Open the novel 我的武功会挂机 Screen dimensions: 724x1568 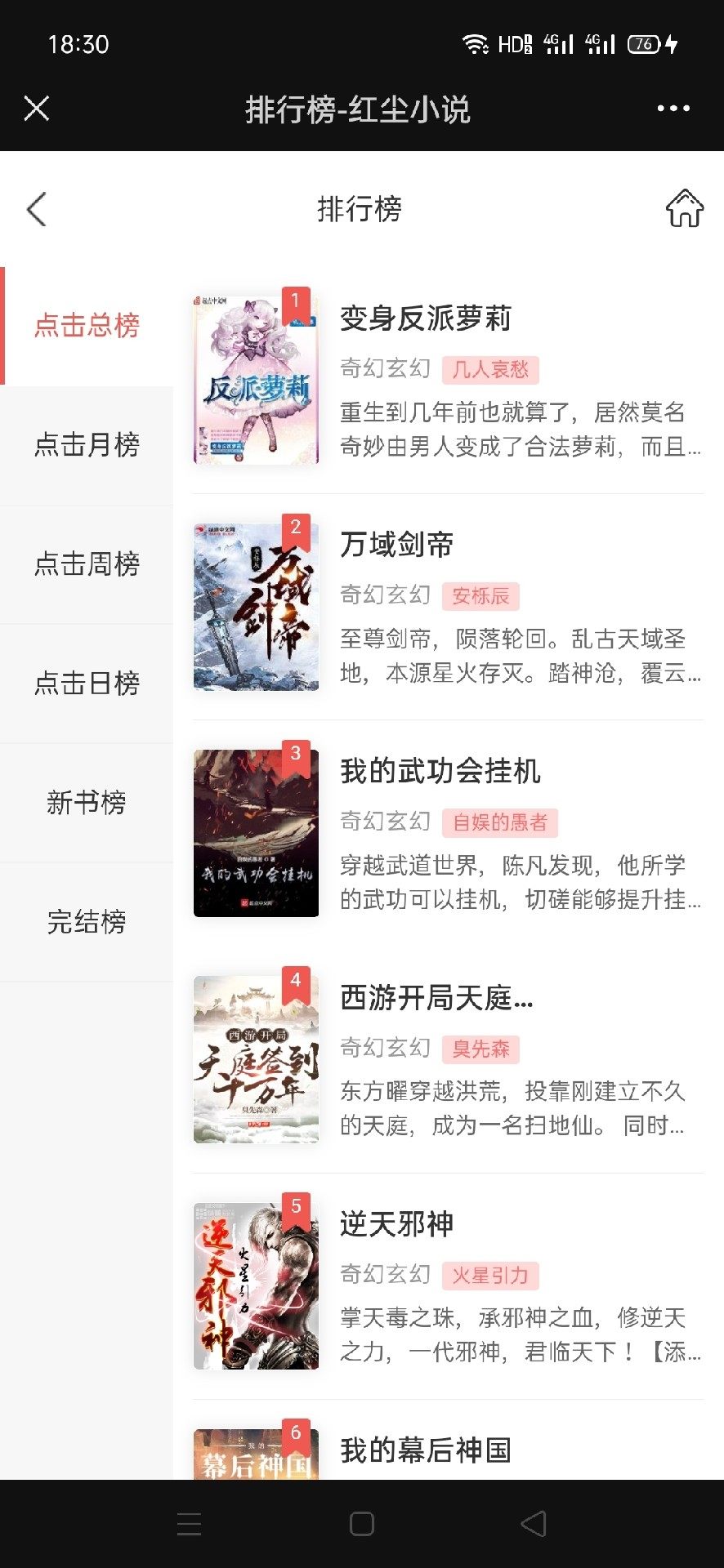pos(440,771)
